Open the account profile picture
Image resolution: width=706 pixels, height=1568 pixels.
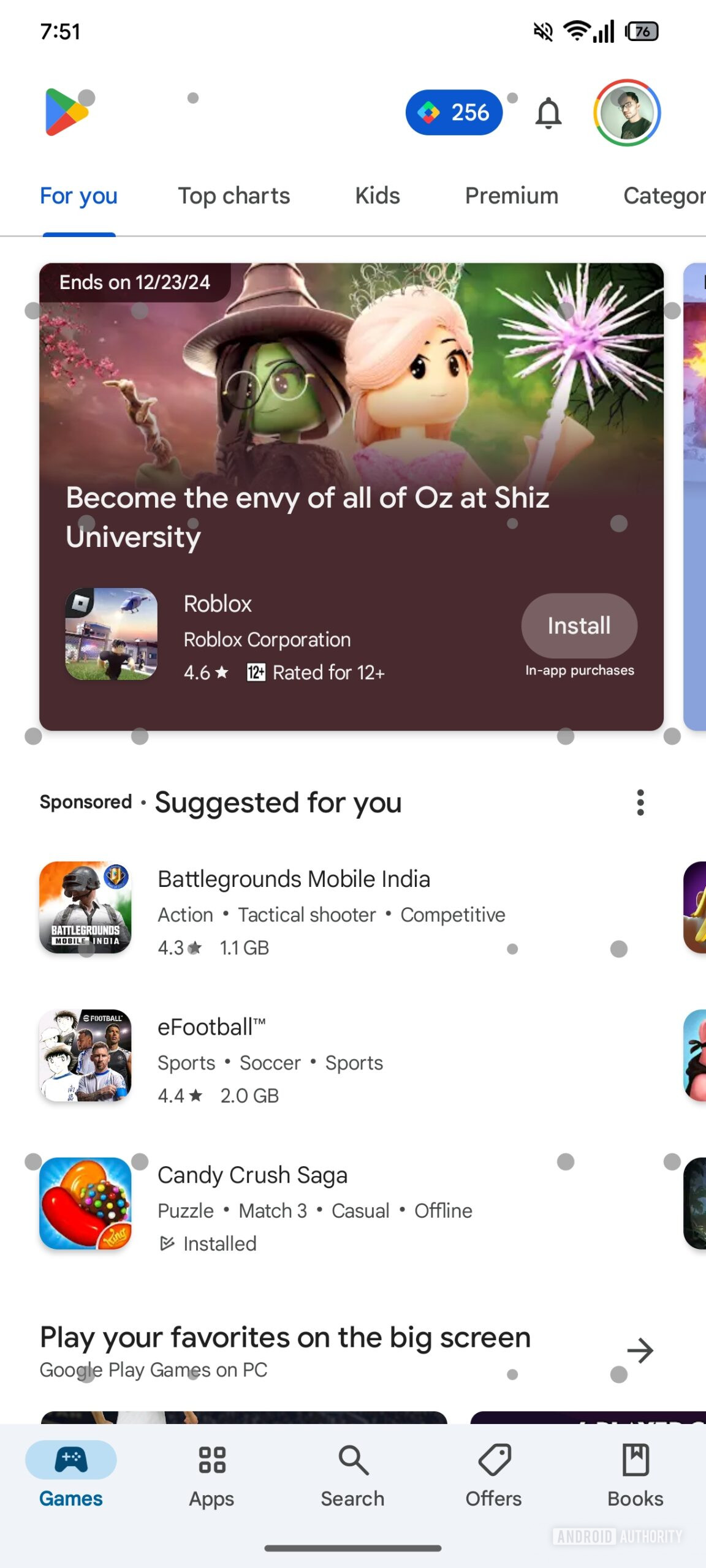(626, 113)
